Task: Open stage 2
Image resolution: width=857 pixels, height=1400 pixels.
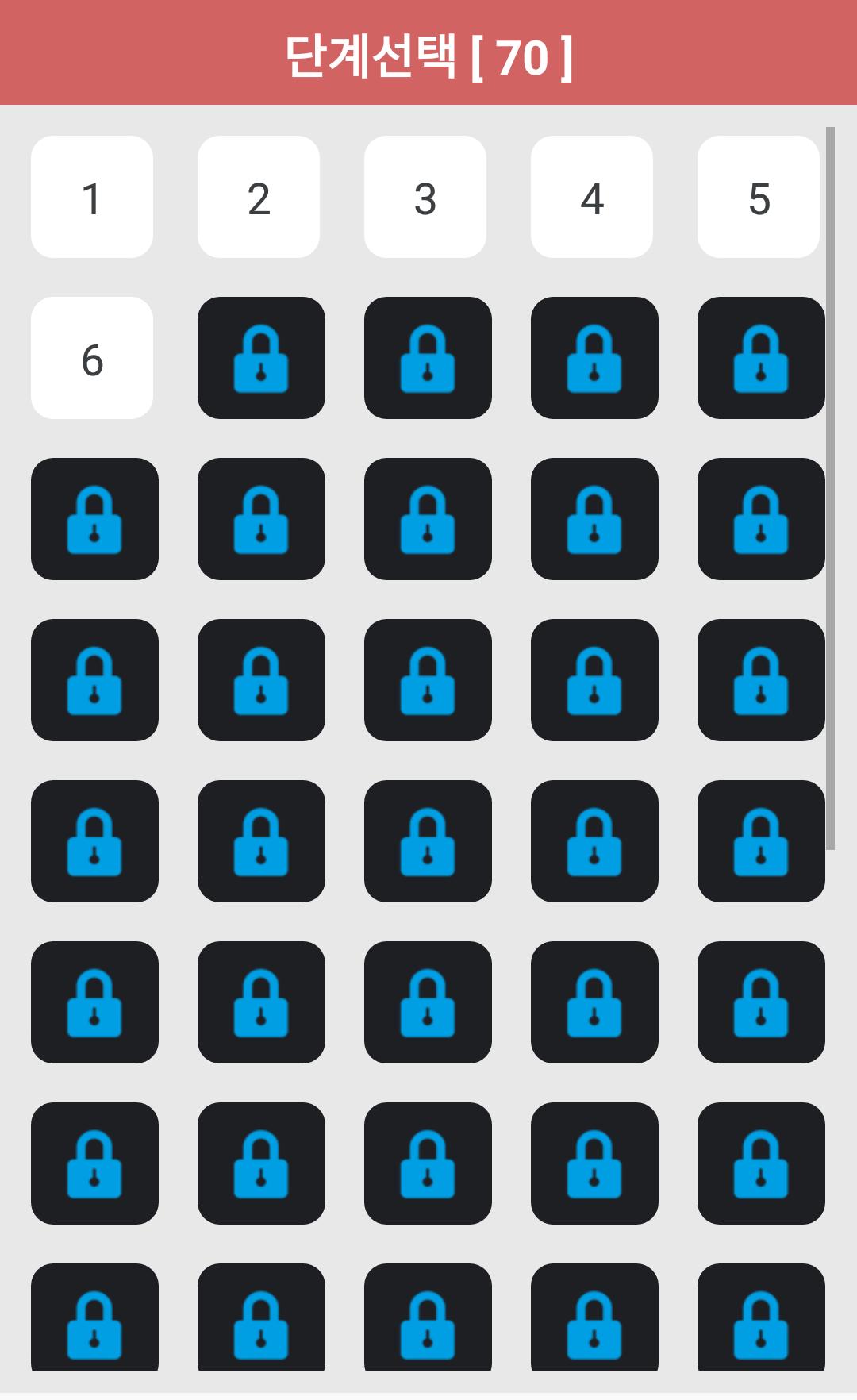Action: point(259,197)
